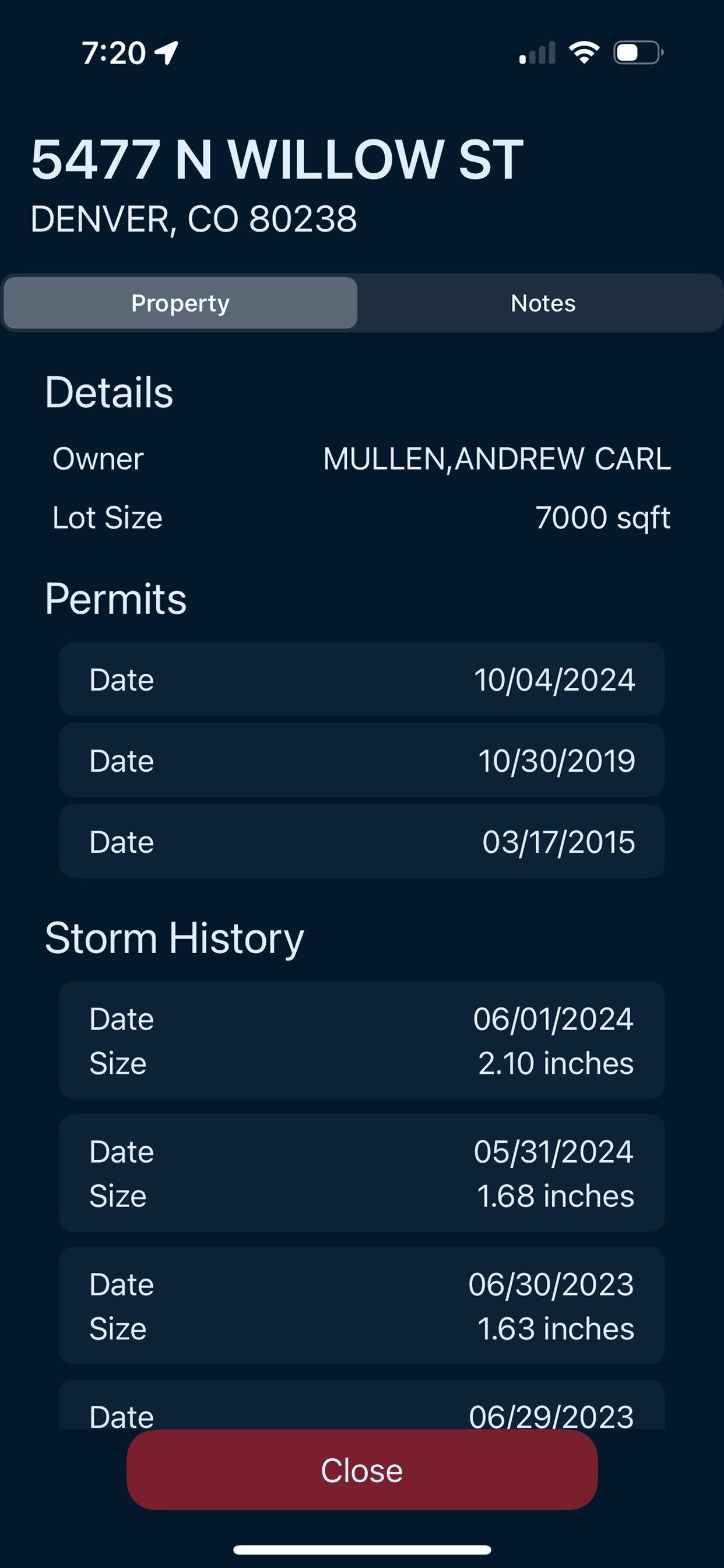Viewport: 724px width, 1568px height.
Task: Tap the Close button
Action: coord(361,1471)
